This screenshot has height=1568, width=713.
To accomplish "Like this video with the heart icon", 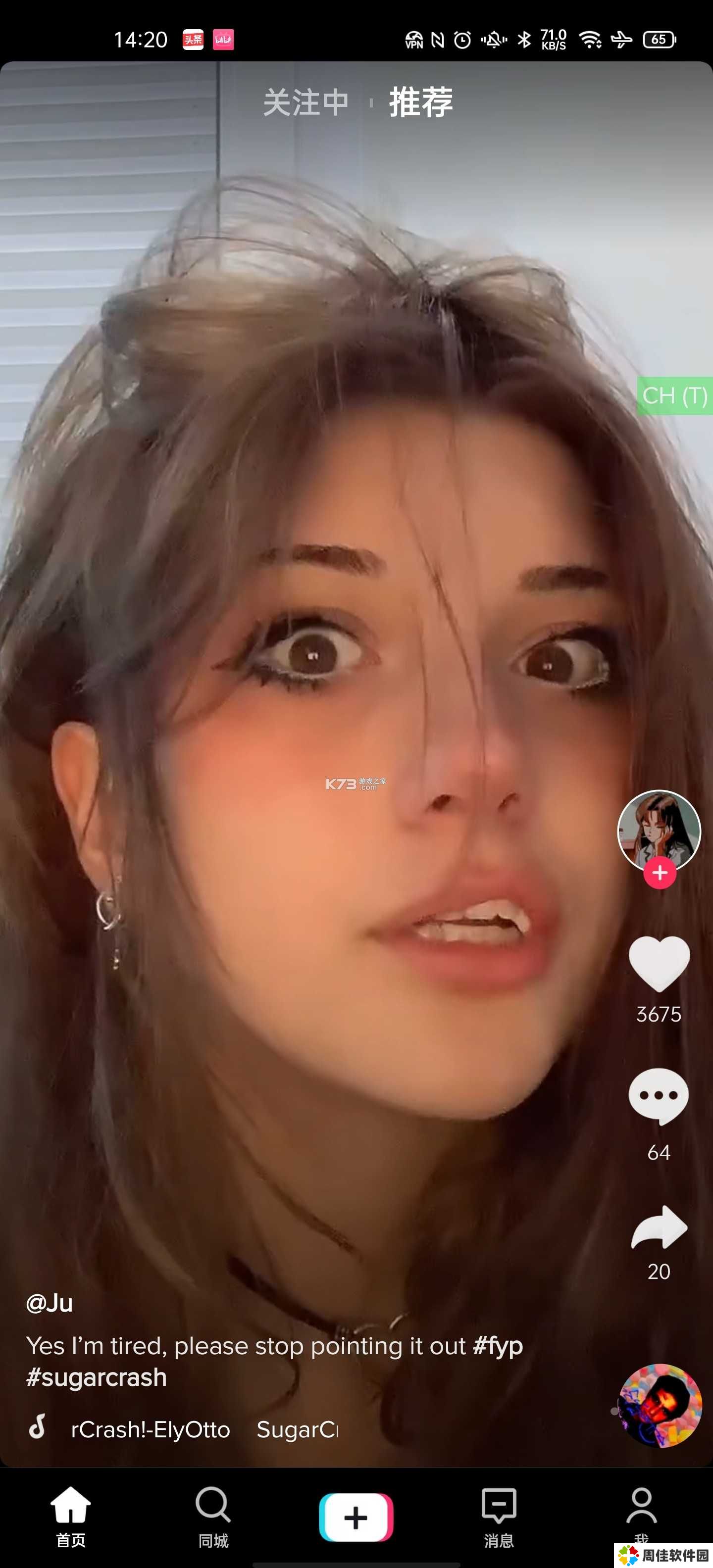I will [659, 963].
